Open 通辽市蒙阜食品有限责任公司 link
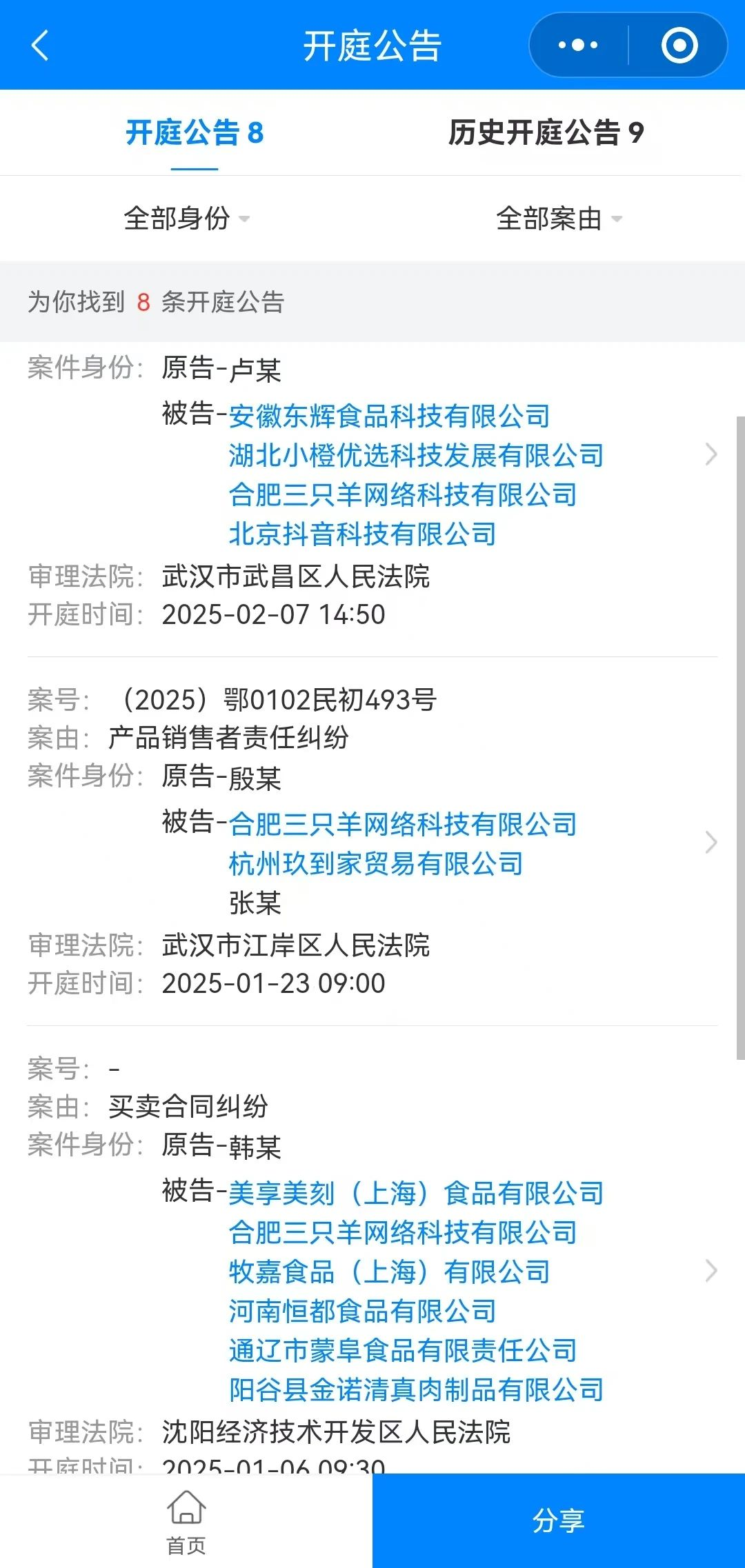This screenshot has width=745, height=1568. (403, 1350)
